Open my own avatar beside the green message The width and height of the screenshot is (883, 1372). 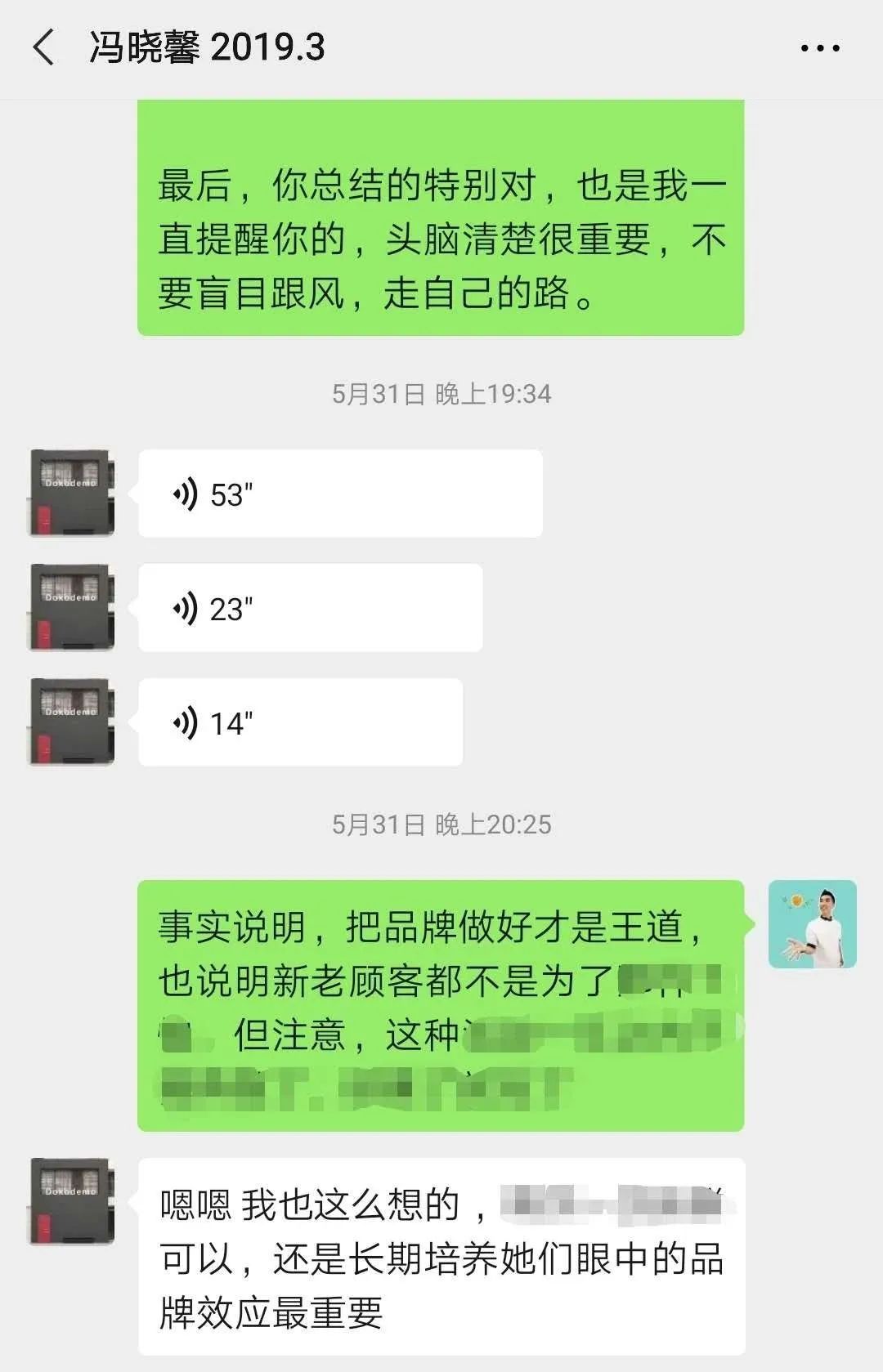pyautogui.click(x=812, y=924)
